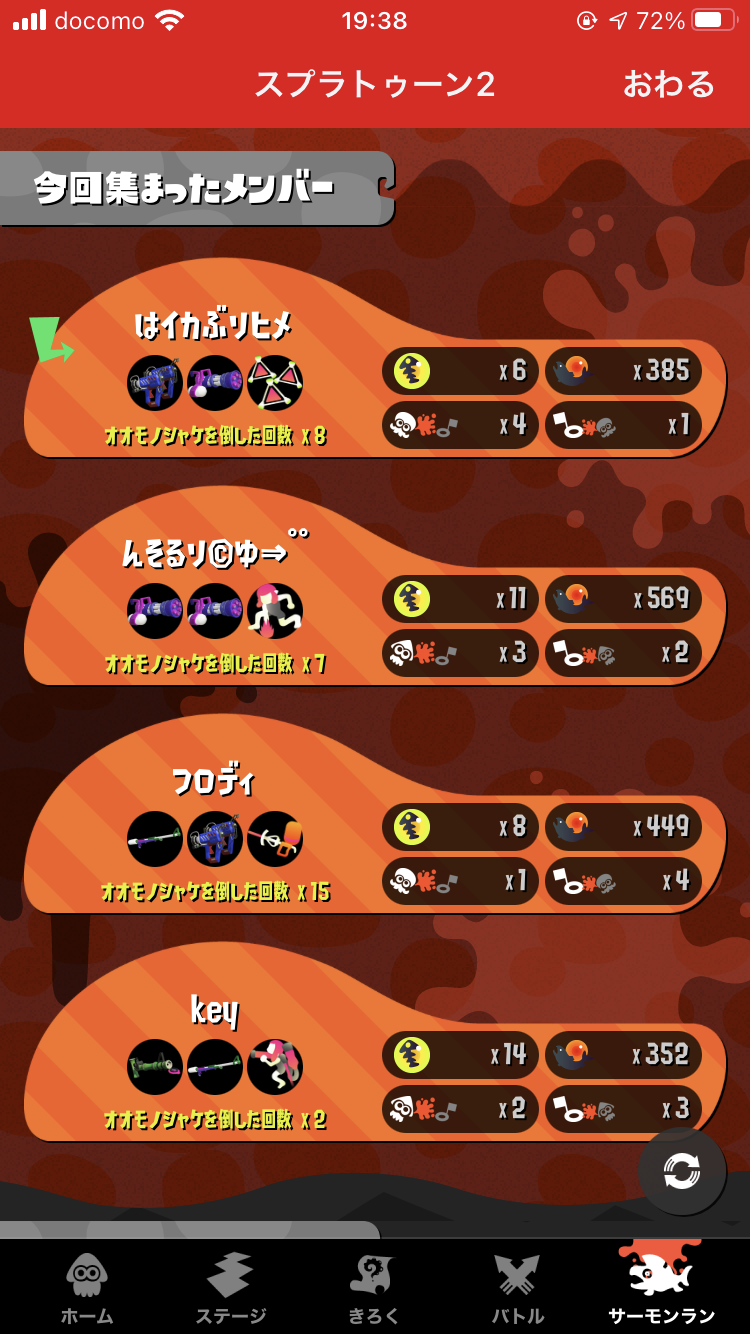The image size is (750, 1334).
Task: Go to the きろく tab
Action: point(374,1288)
